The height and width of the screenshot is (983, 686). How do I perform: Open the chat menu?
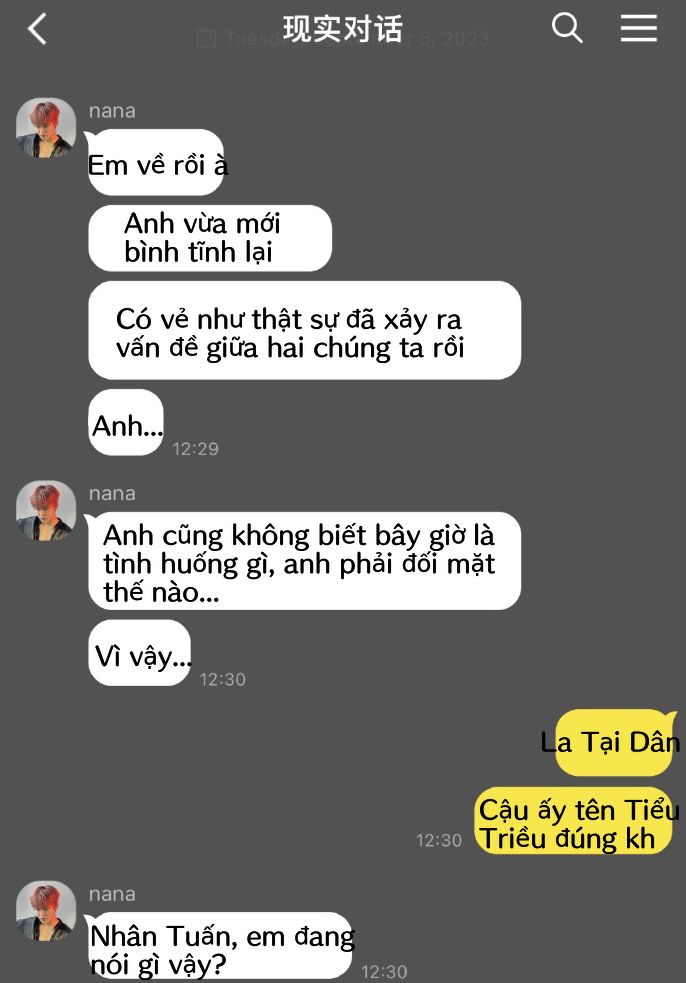point(638,28)
